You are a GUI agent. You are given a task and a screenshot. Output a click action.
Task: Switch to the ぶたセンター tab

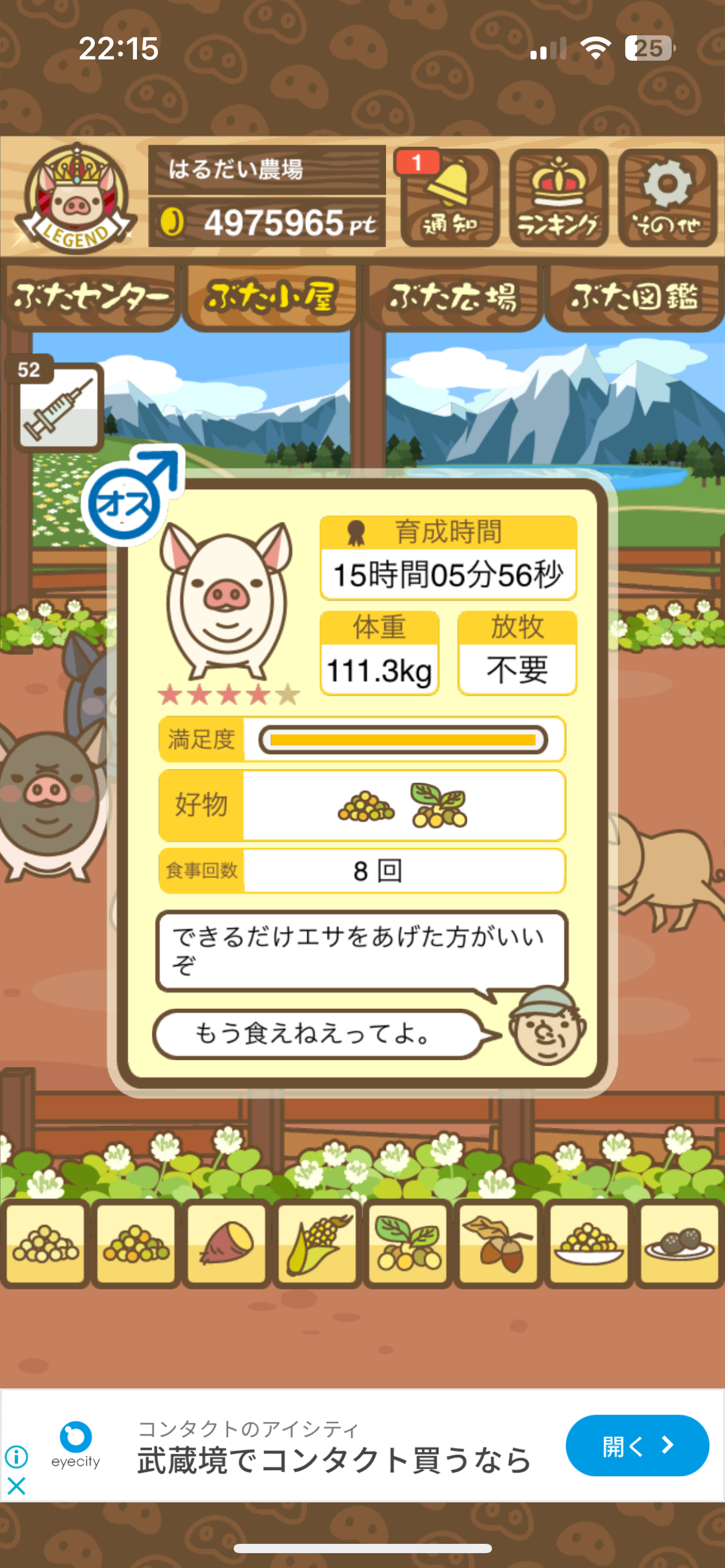tap(91, 297)
